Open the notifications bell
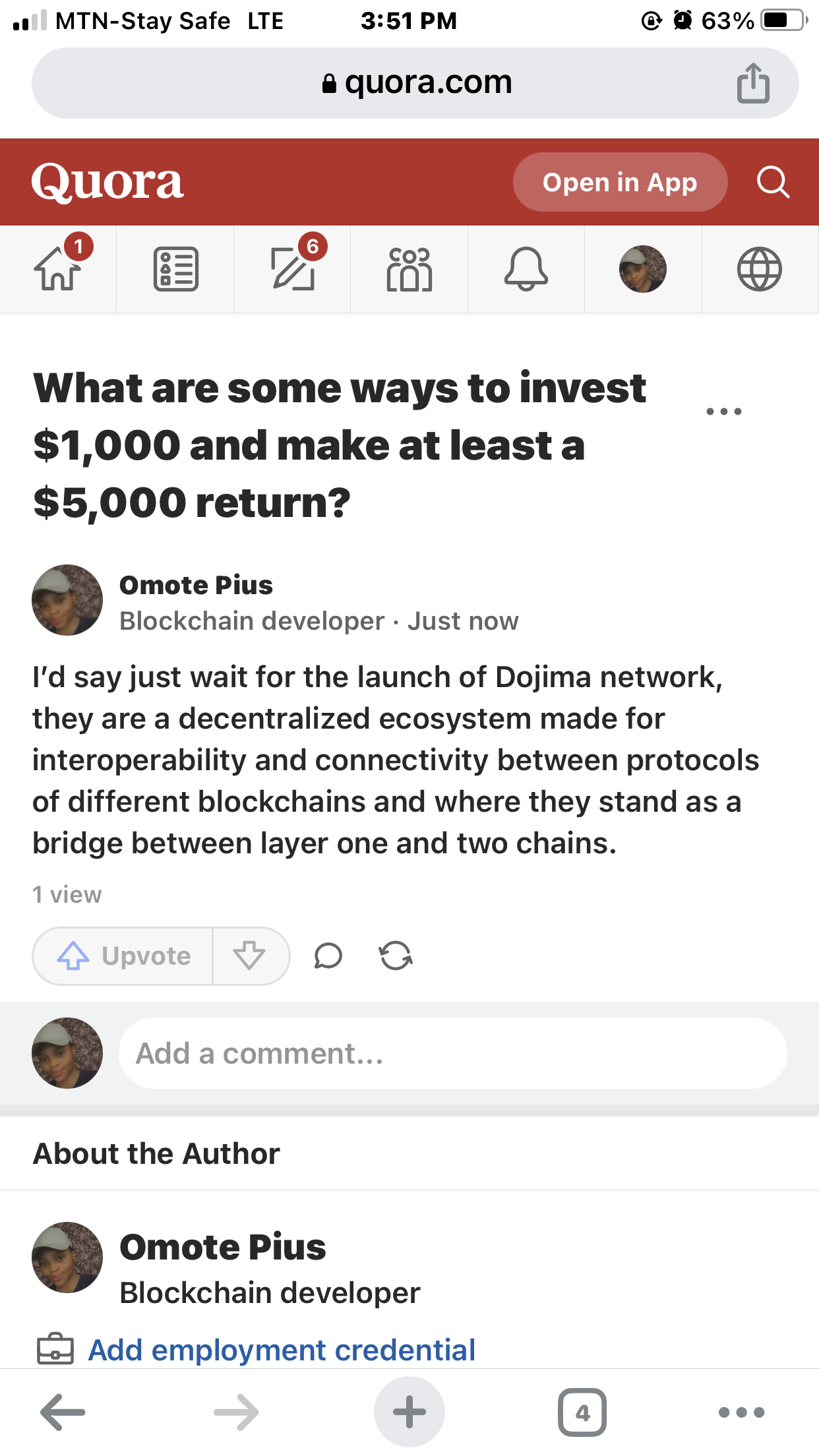This screenshot has height=1456, width=819. pos(526,269)
